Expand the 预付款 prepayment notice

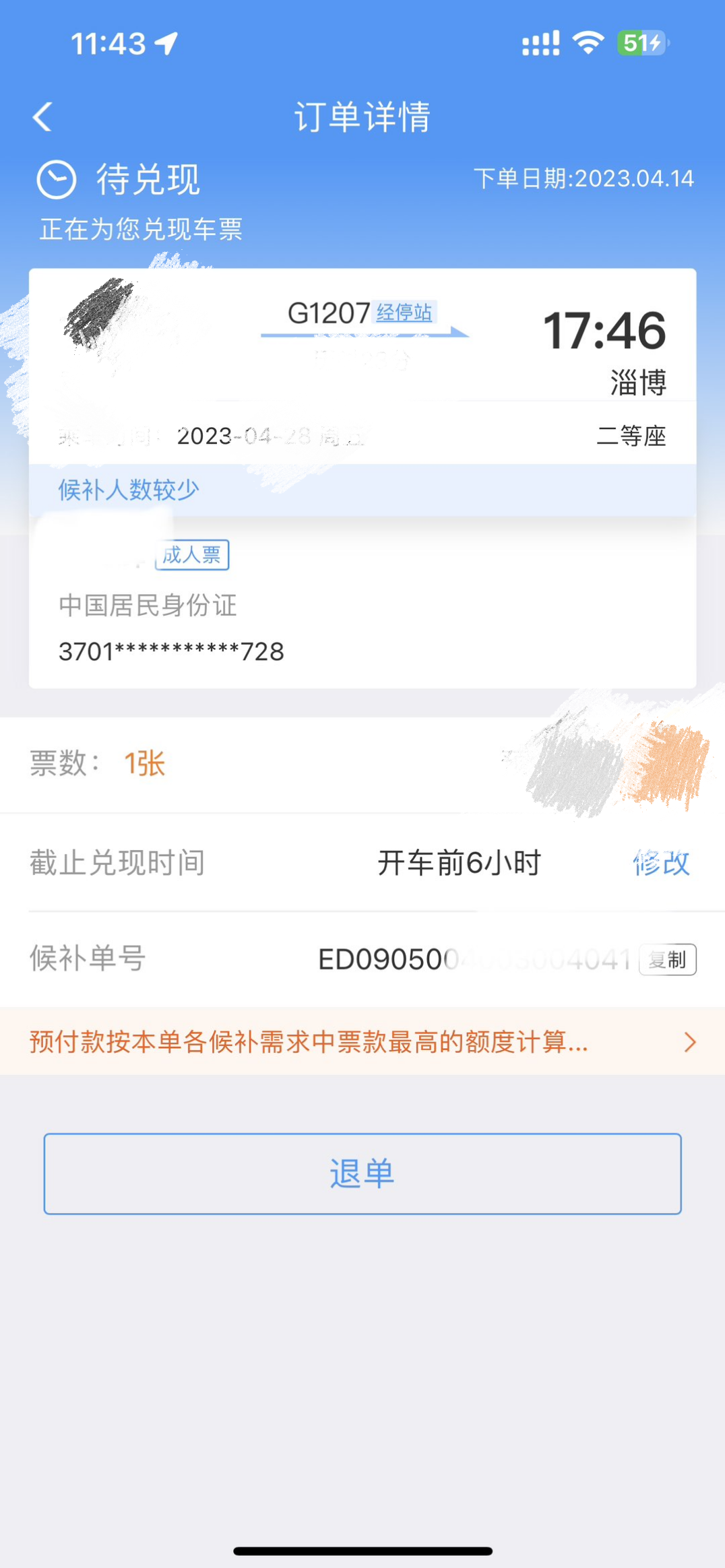tap(362, 1041)
